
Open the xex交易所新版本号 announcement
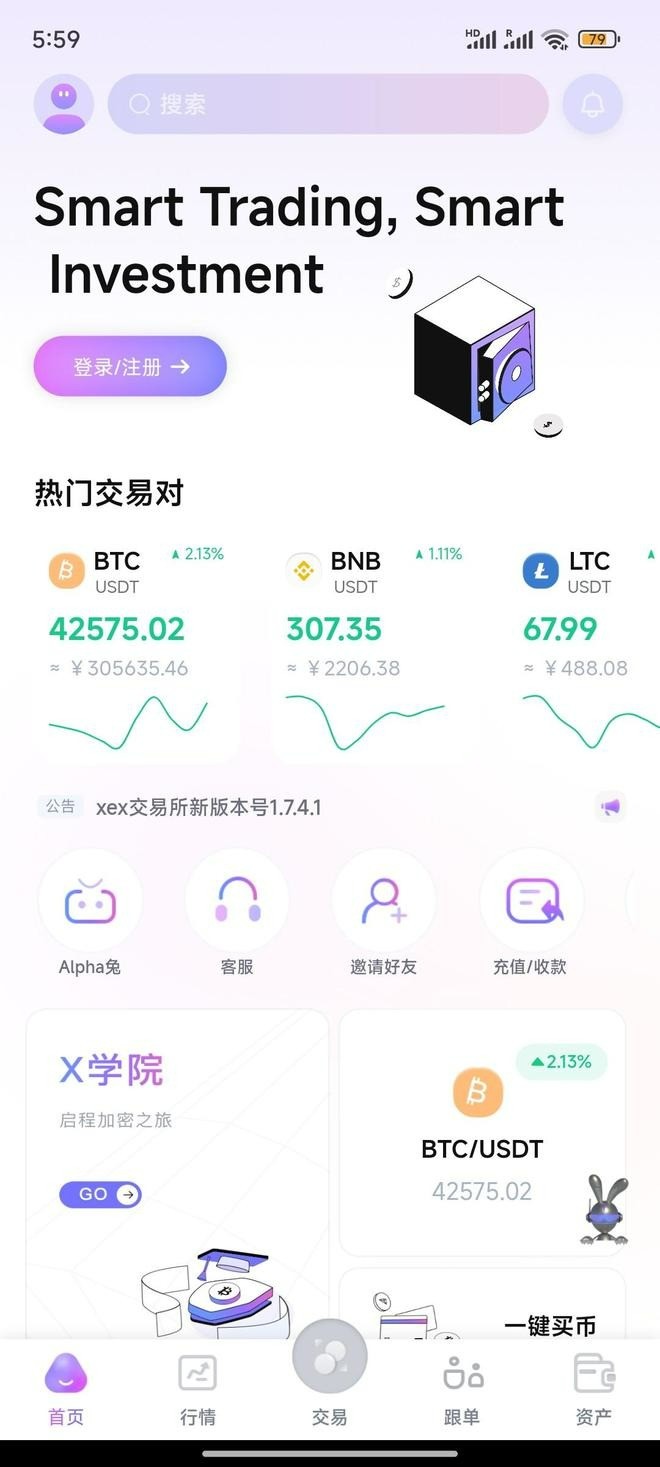(x=208, y=807)
